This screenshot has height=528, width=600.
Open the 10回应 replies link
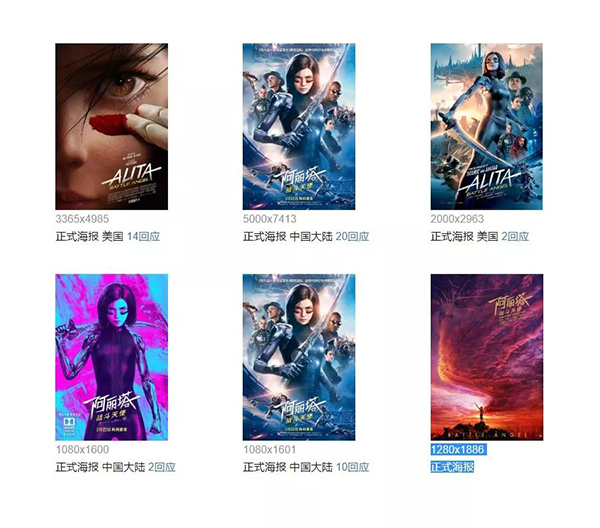point(352,467)
